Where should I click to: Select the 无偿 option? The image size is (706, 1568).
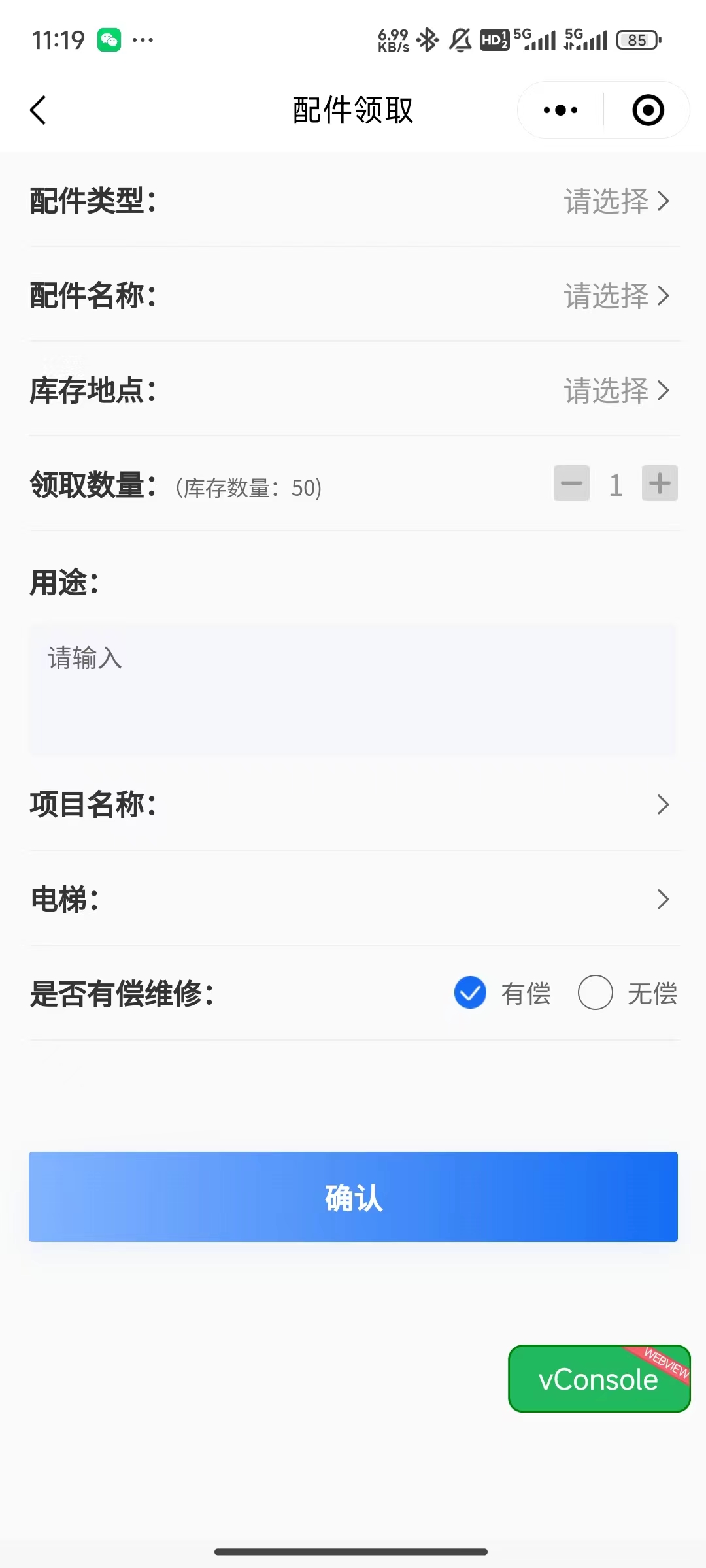(x=596, y=993)
